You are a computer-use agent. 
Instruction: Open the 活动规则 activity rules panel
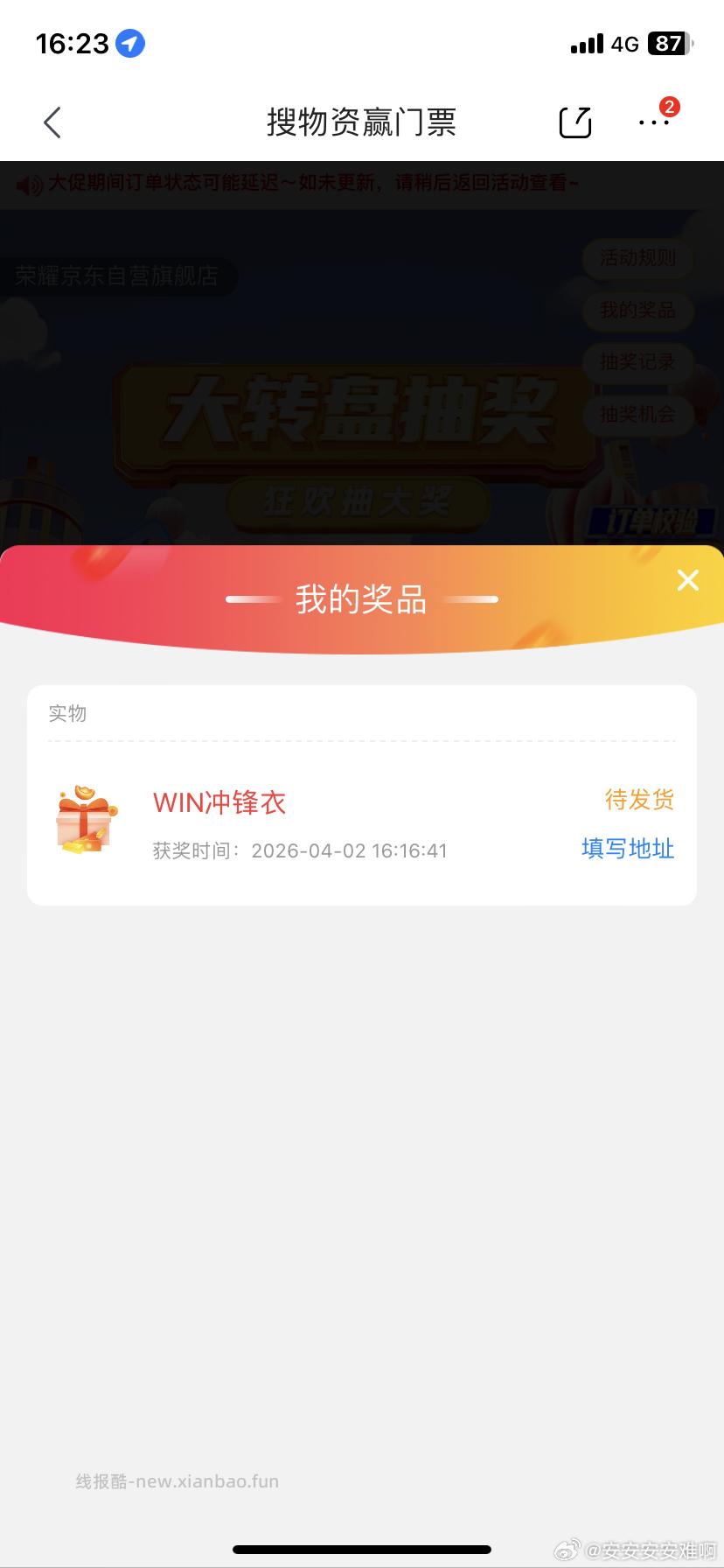pyautogui.click(x=637, y=259)
